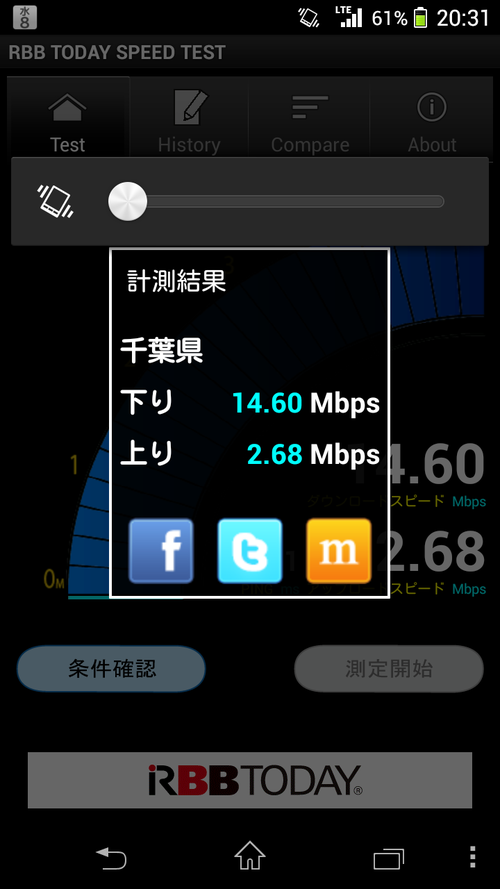This screenshot has width=500, height=889.
Task: Share the result on mixi
Action: click(339, 551)
